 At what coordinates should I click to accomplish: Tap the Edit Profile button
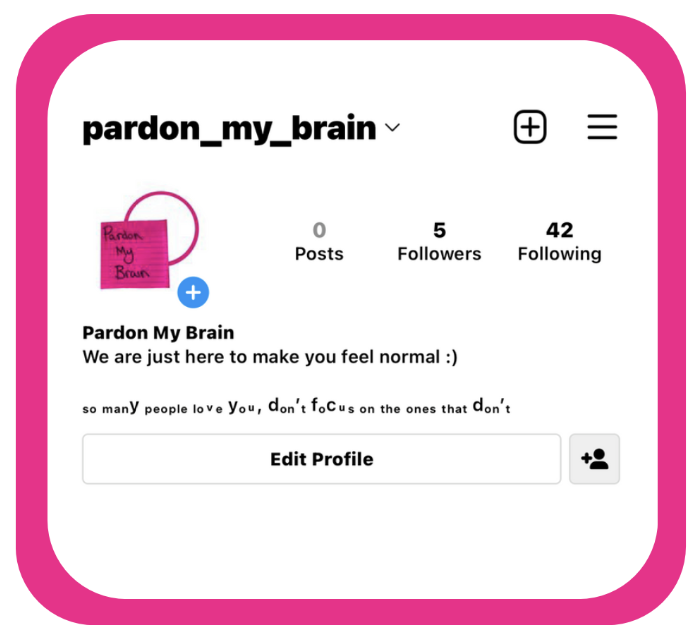[321, 459]
